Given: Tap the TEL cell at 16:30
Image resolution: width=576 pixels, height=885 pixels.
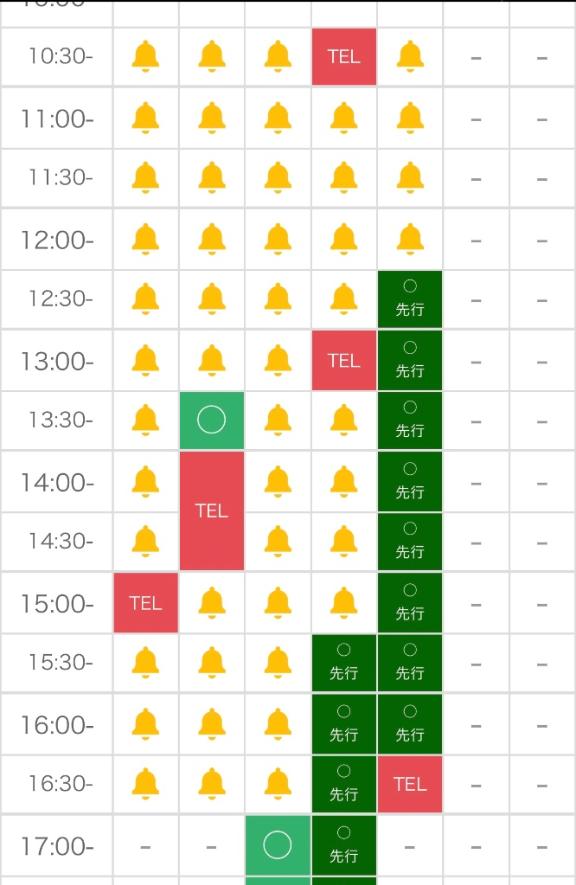Looking at the screenshot, I should click(x=410, y=785).
